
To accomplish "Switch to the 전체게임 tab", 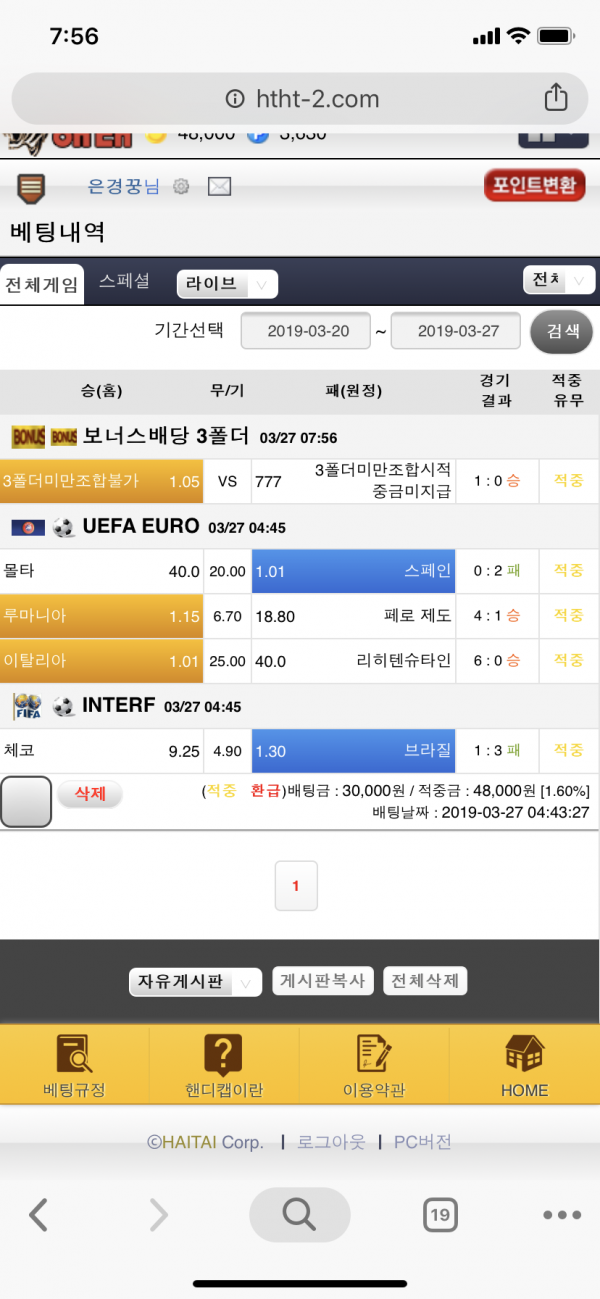I will pyautogui.click(x=41, y=284).
